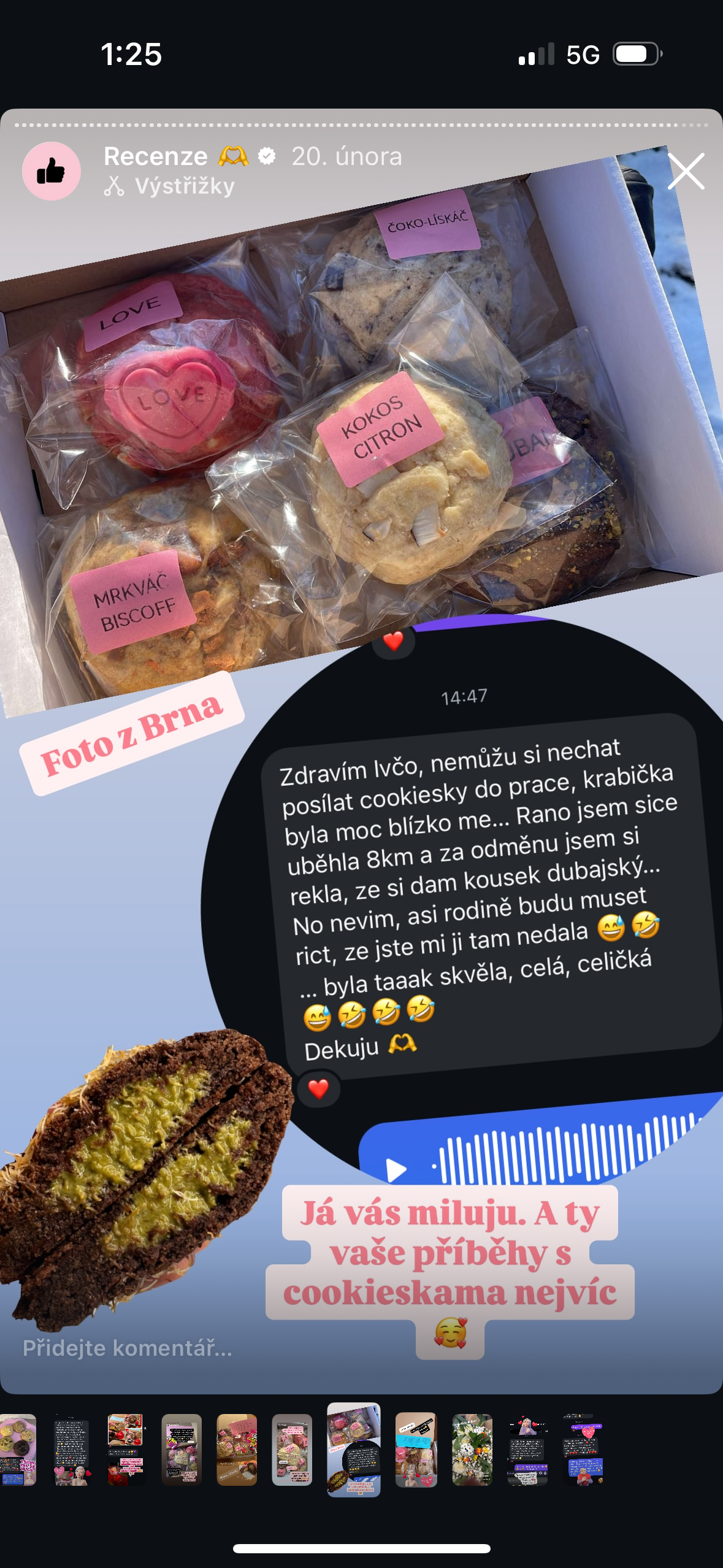Select the enlarged current story thumbnail
This screenshot has height=1568, width=723.
click(354, 1450)
